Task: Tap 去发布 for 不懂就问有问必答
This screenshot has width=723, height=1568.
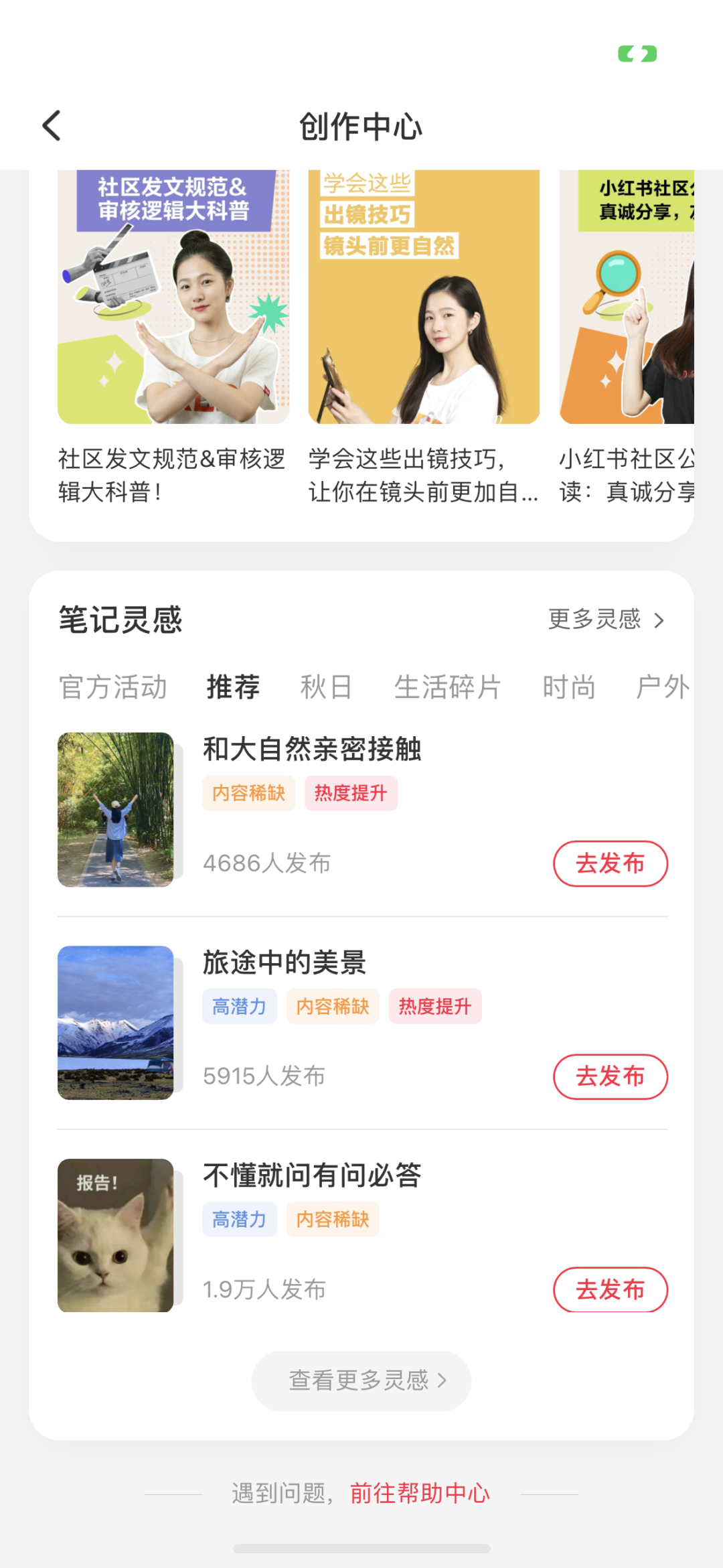Action: pos(610,1289)
